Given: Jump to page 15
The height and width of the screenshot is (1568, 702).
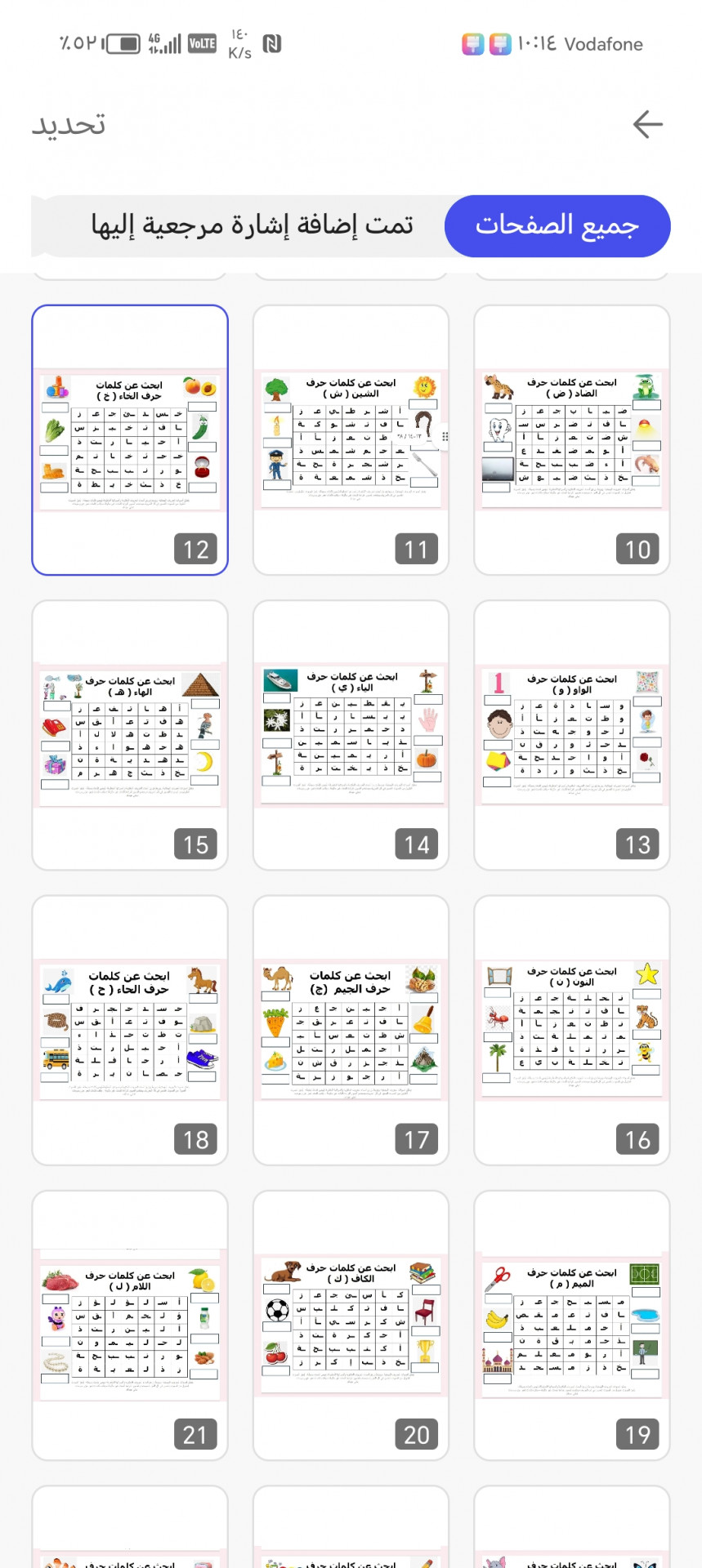Looking at the screenshot, I should click(130, 735).
